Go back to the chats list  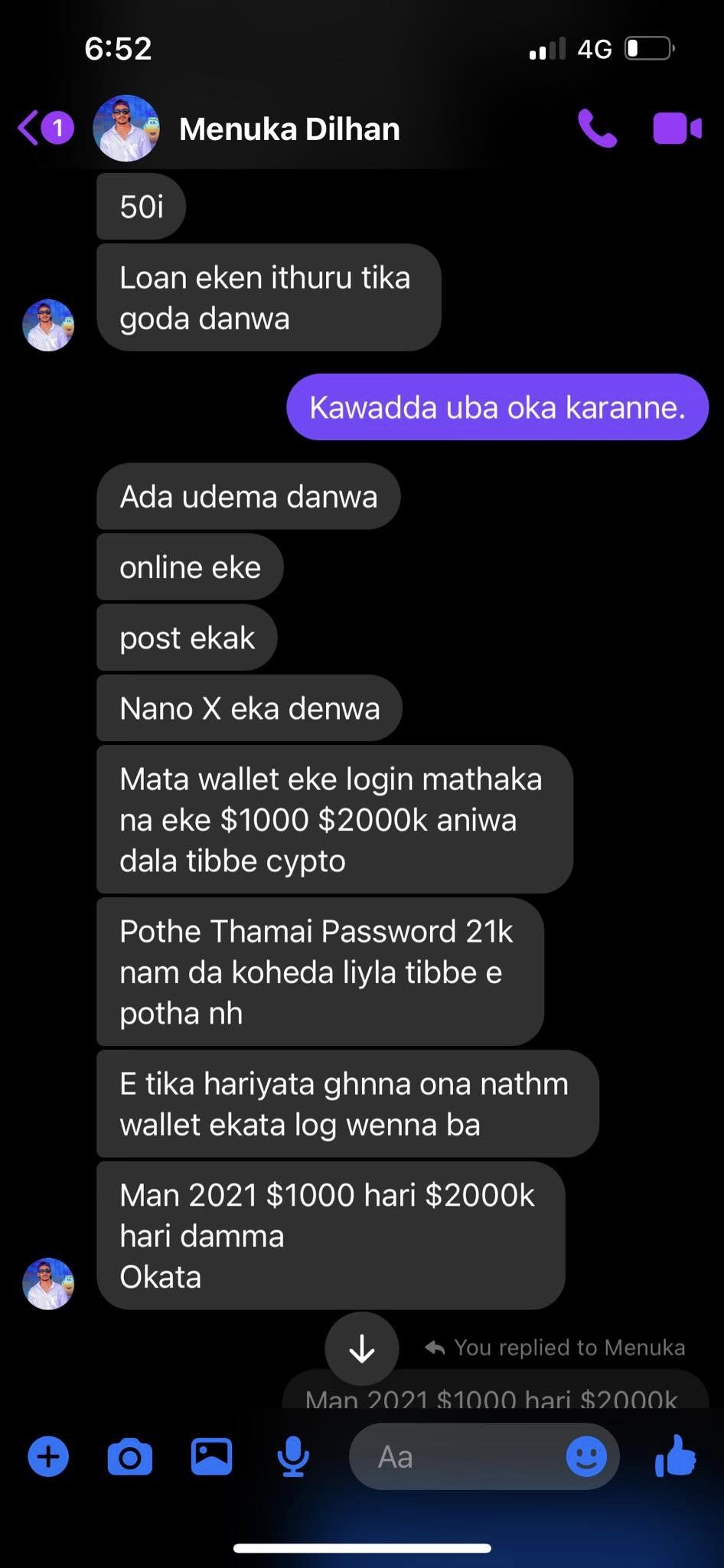(44, 128)
